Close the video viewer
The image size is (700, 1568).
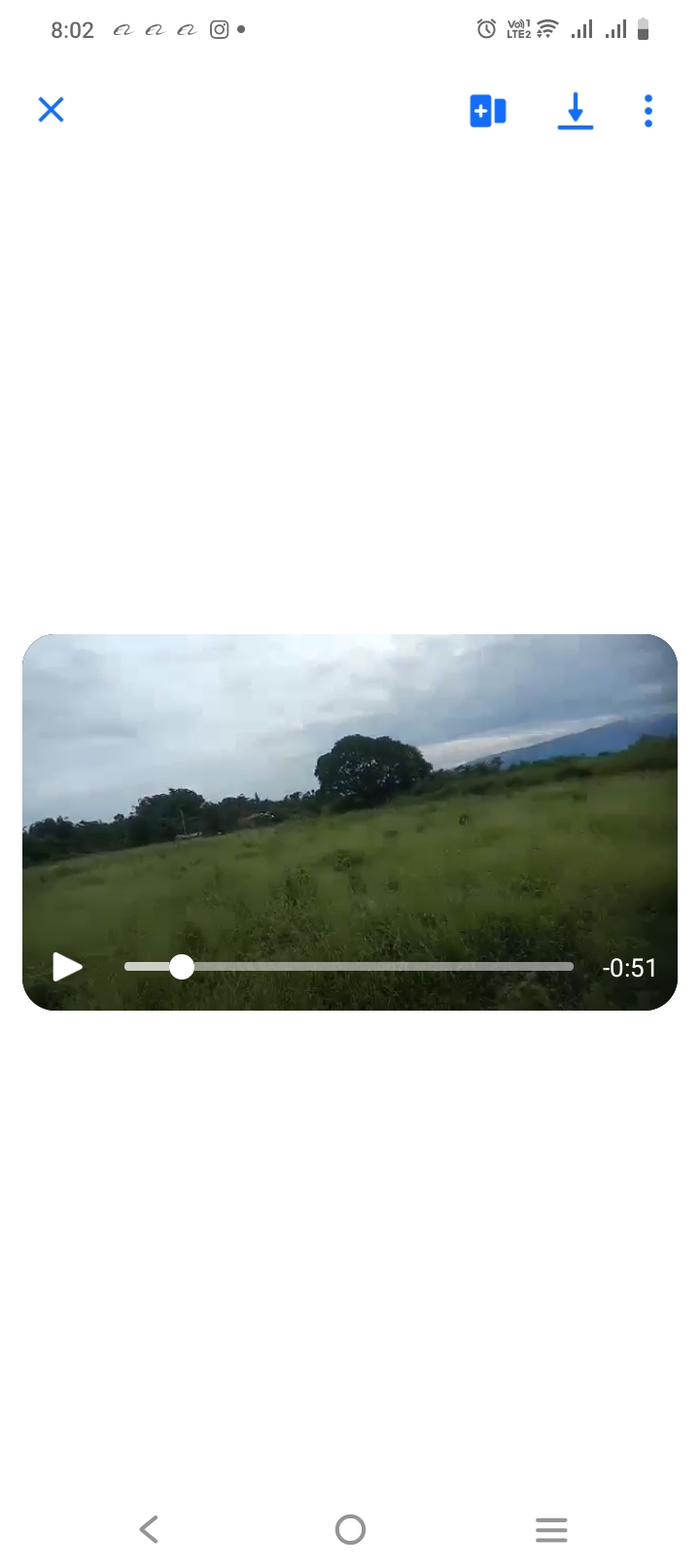(51, 110)
